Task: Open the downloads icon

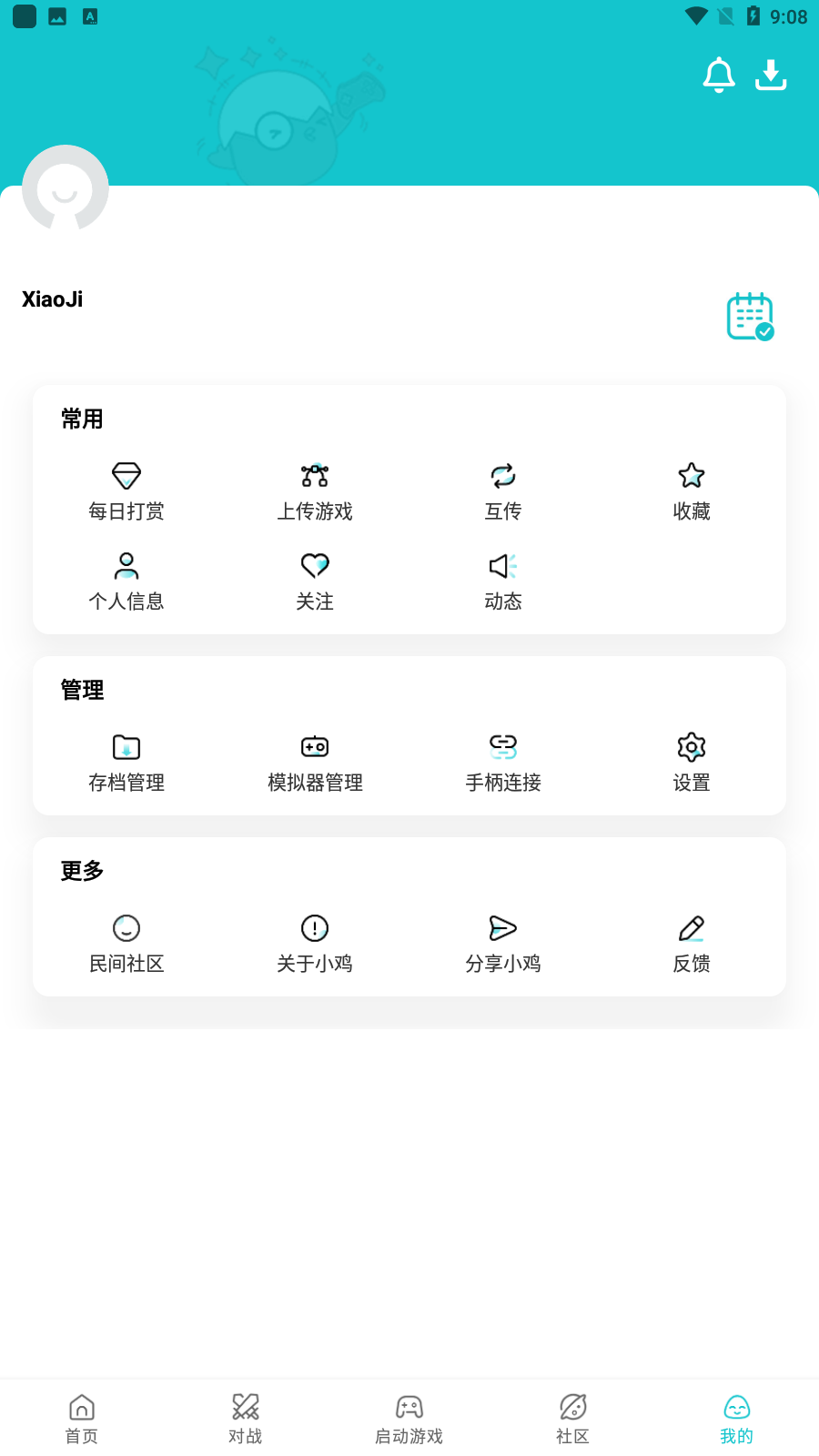Action: click(771, 75)
